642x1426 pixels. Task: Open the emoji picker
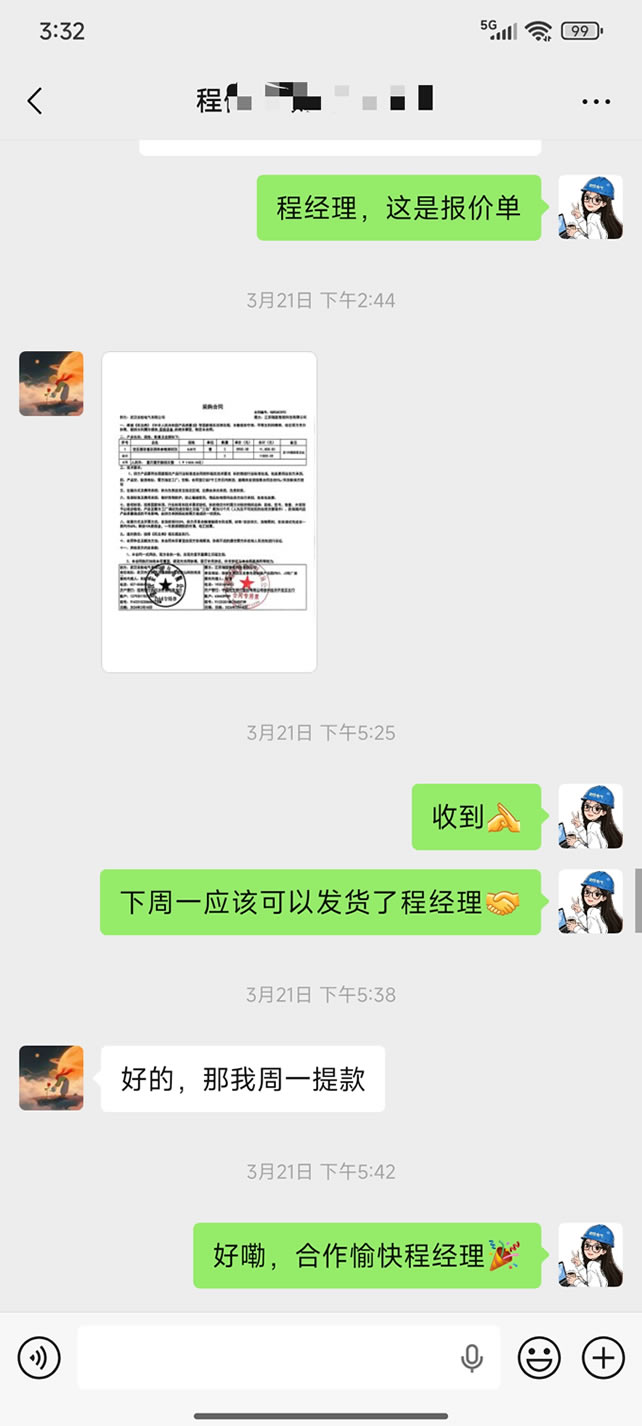coord(539,1357)
